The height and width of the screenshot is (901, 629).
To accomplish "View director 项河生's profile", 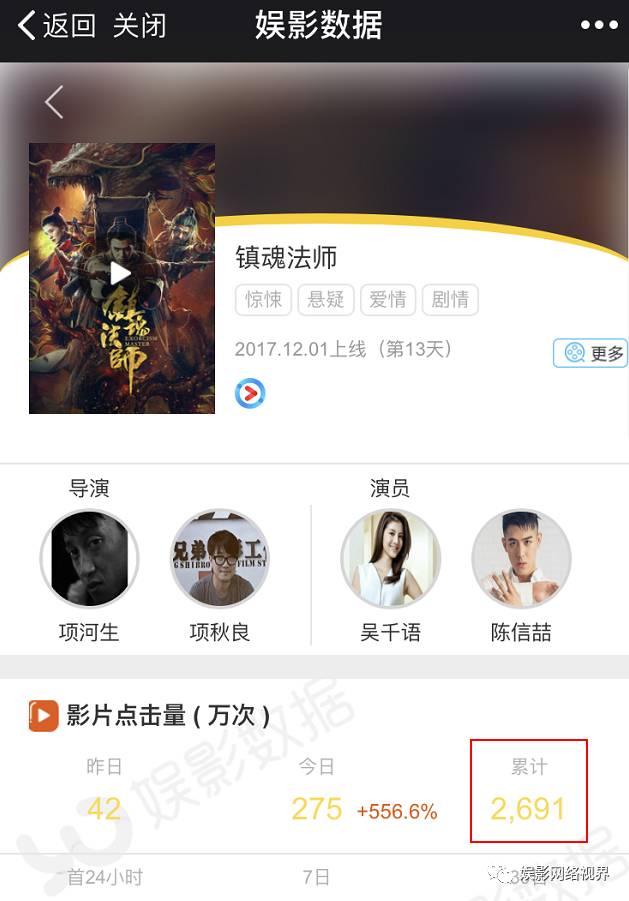I will click(89, 559).
